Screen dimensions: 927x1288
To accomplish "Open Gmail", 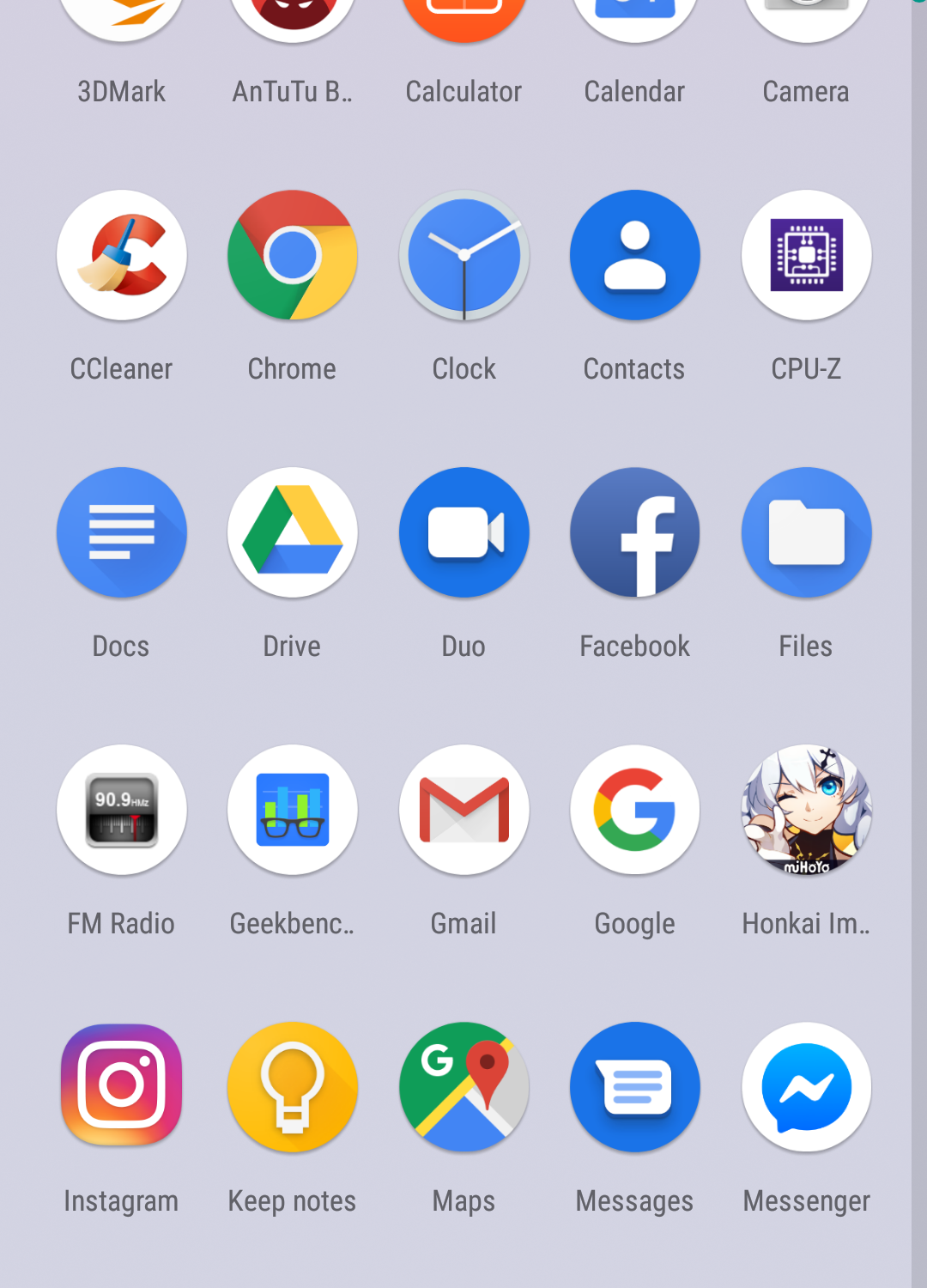I will (463, 810).
